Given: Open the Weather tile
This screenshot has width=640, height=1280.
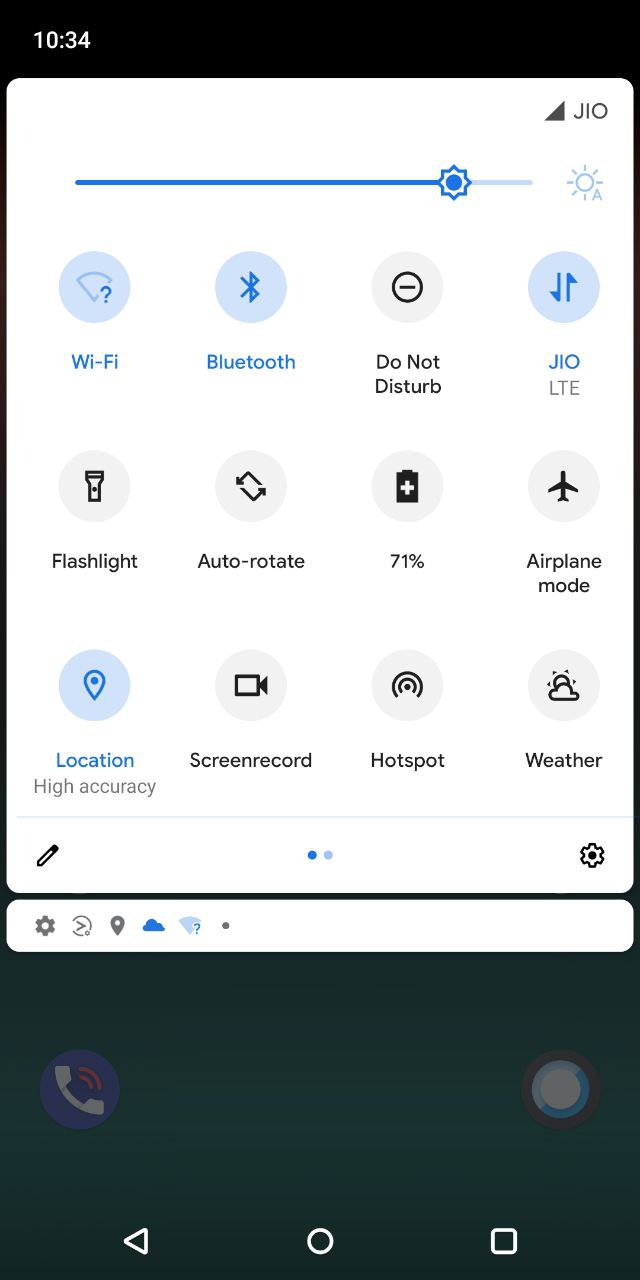Looking at the screenshot, I should click(563, 686).
